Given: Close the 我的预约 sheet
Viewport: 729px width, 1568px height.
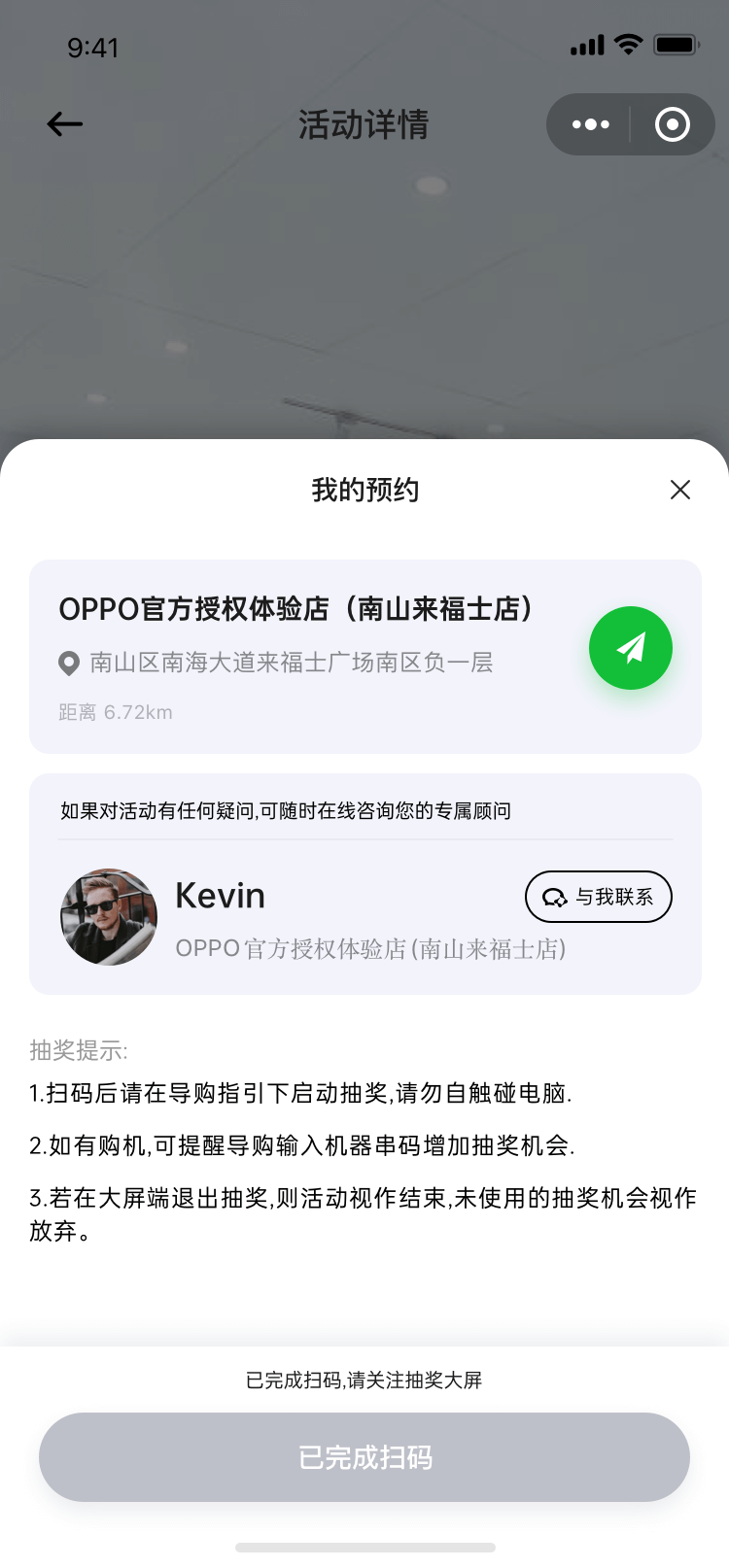Looking at the screenshot, I should [680, 490].
